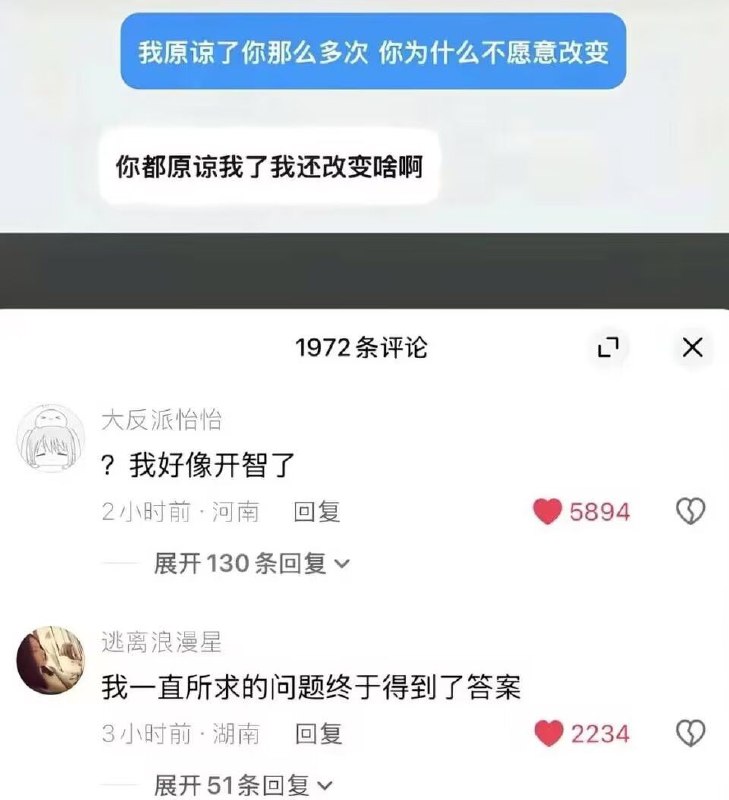Open 逃离浪漫星's profile avatar
This screenshot has height=800, width=729.
pos(51,660)
